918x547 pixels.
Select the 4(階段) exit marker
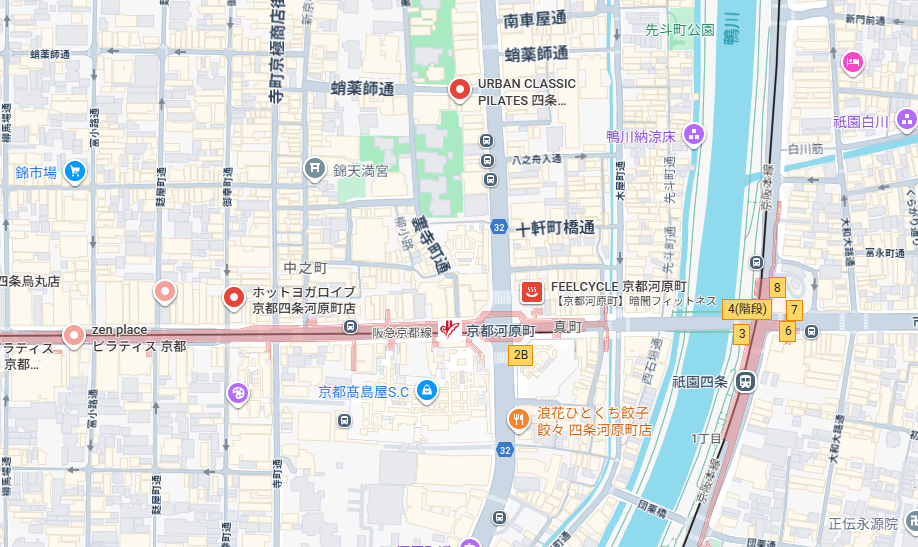pos(746,309)
